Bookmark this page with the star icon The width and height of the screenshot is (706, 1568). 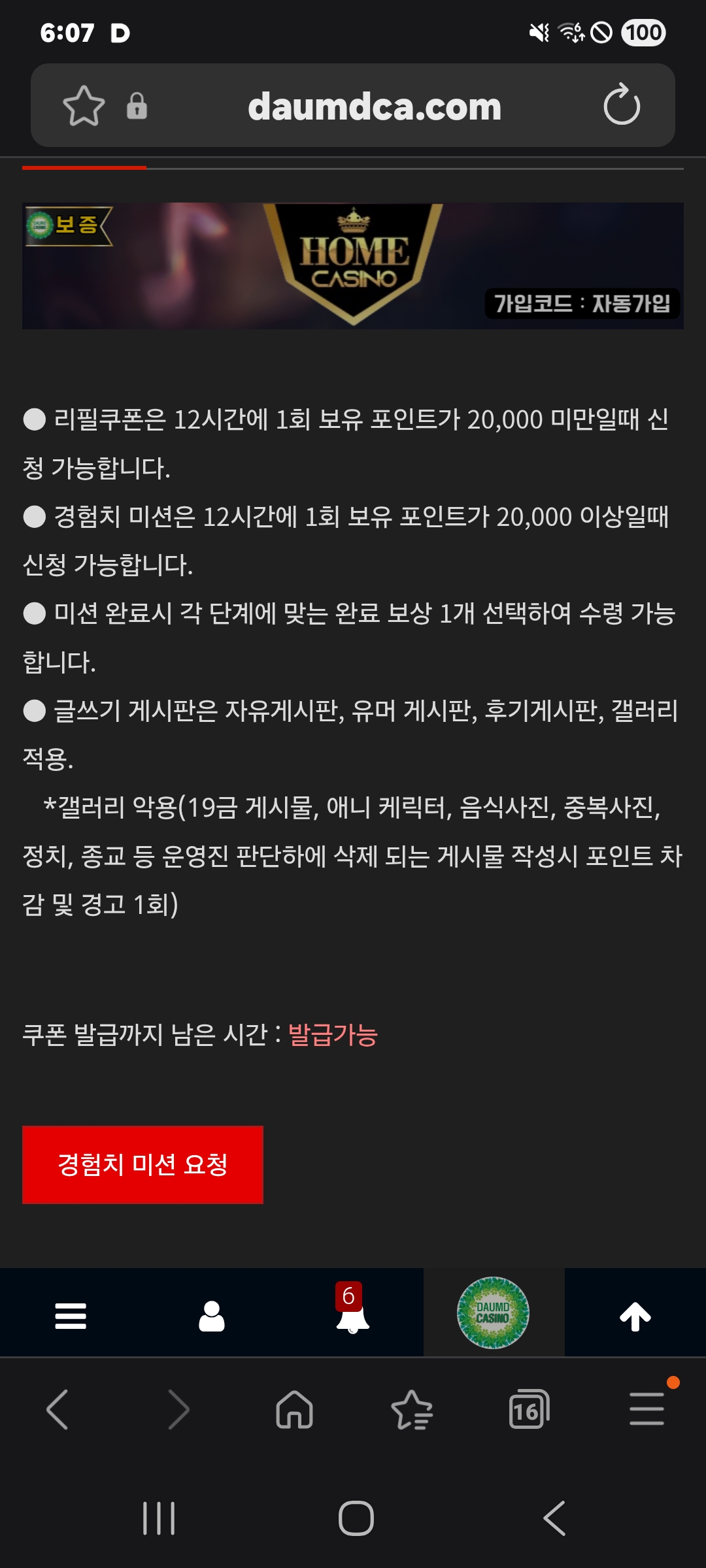click(x=84, y=106)
